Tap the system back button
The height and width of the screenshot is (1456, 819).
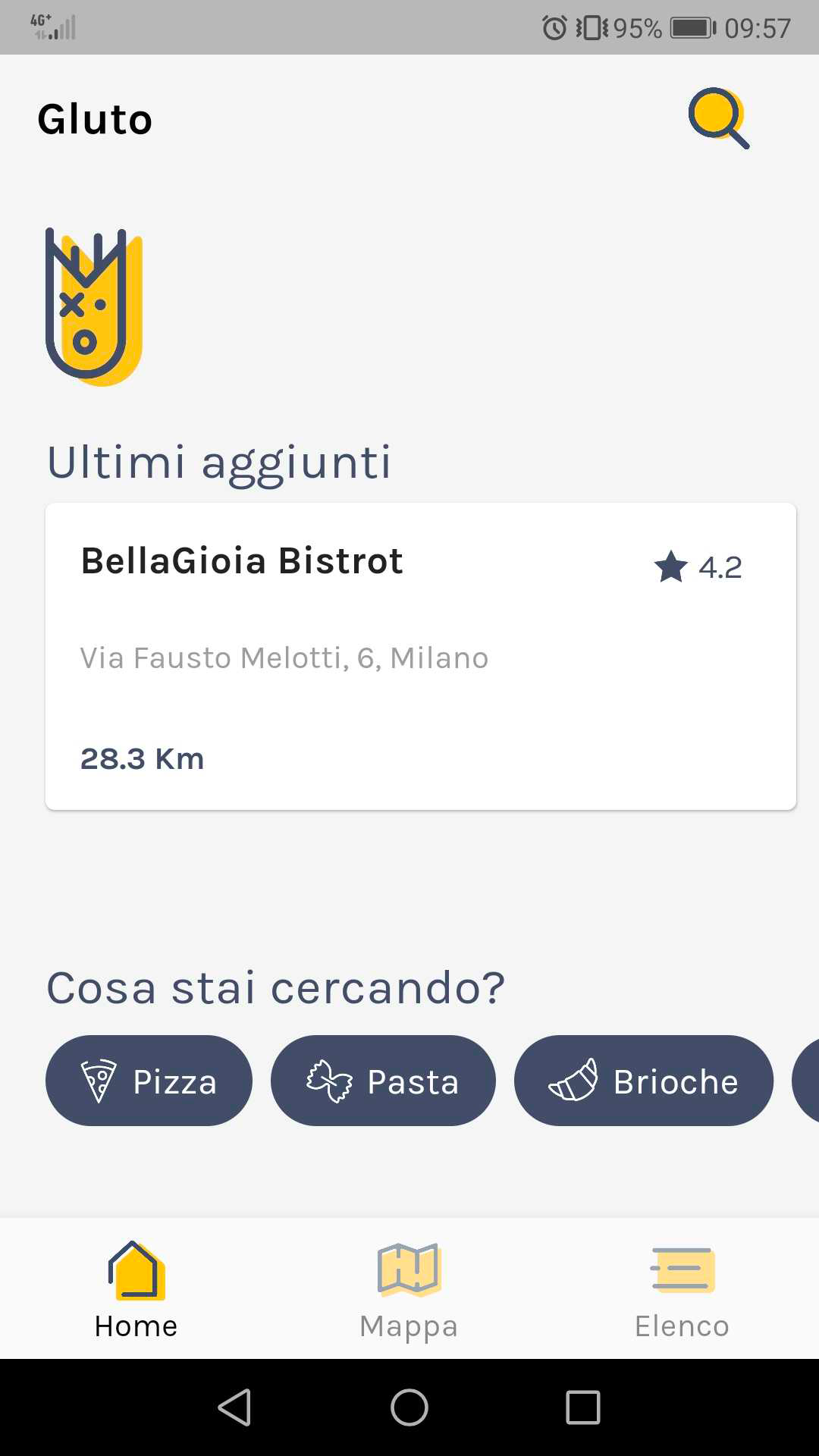pyautogui.click(x=235, y=1407)
